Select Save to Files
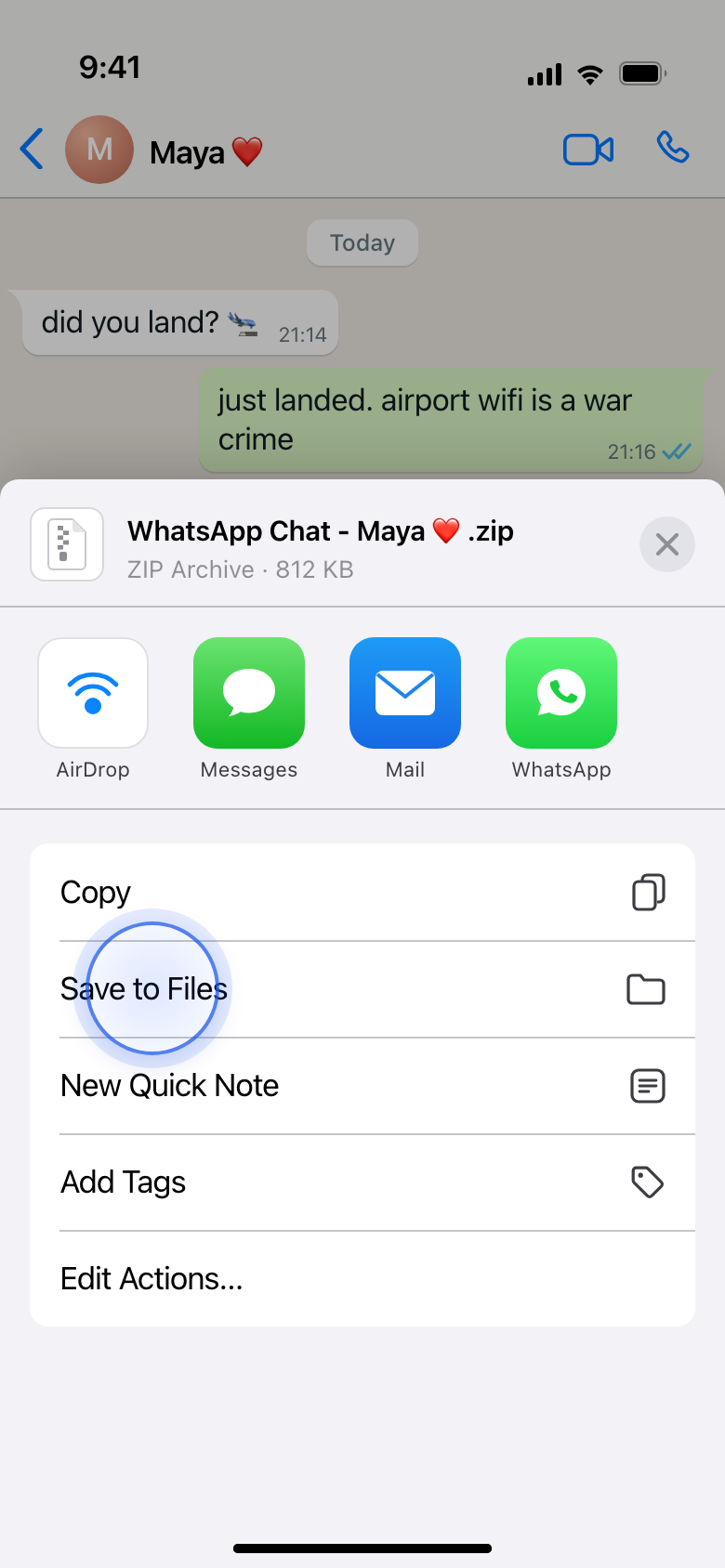Viewport: 725px width, 1568px height. click(362, 989)
